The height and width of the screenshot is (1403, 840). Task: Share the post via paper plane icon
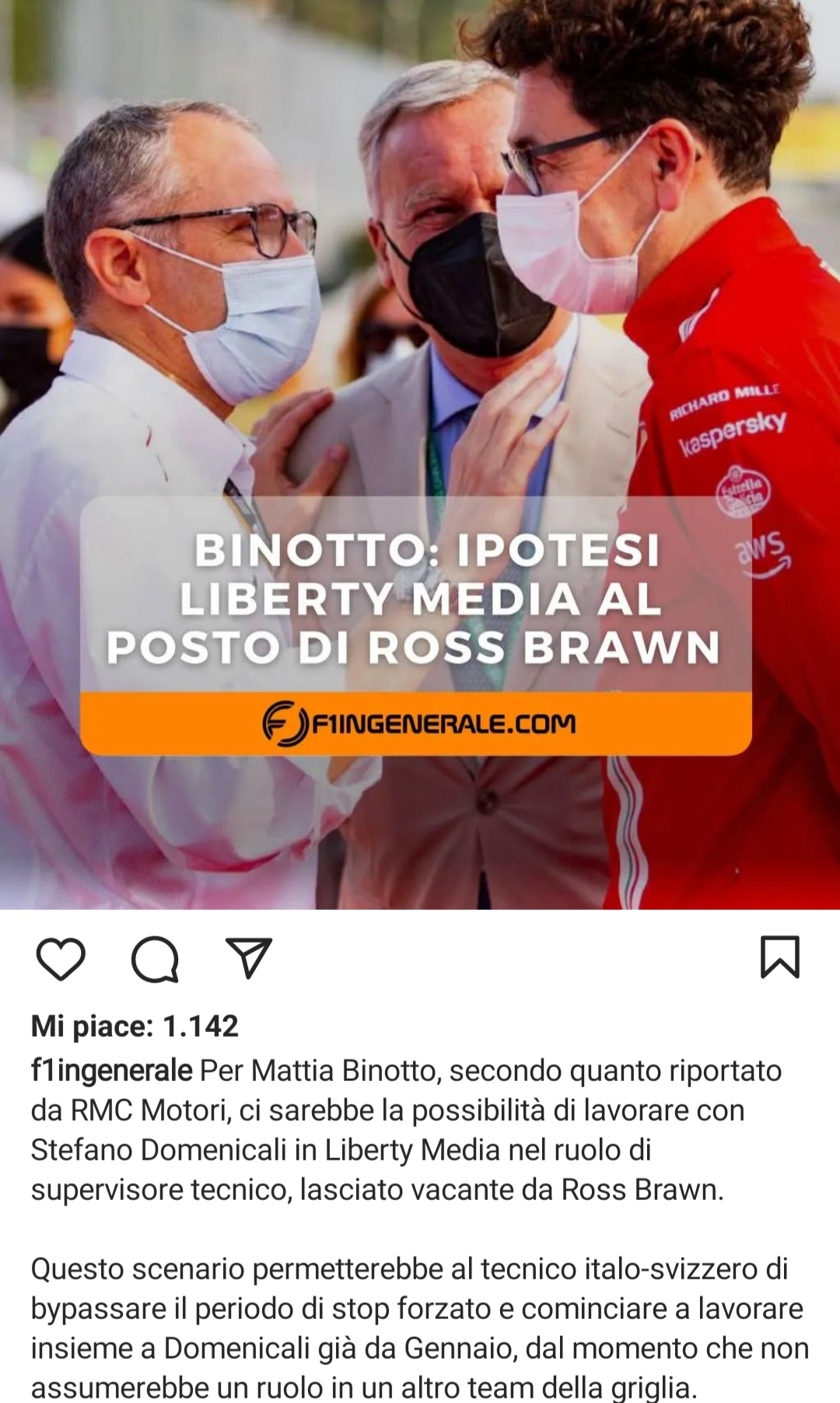click(x=249, y=957)
